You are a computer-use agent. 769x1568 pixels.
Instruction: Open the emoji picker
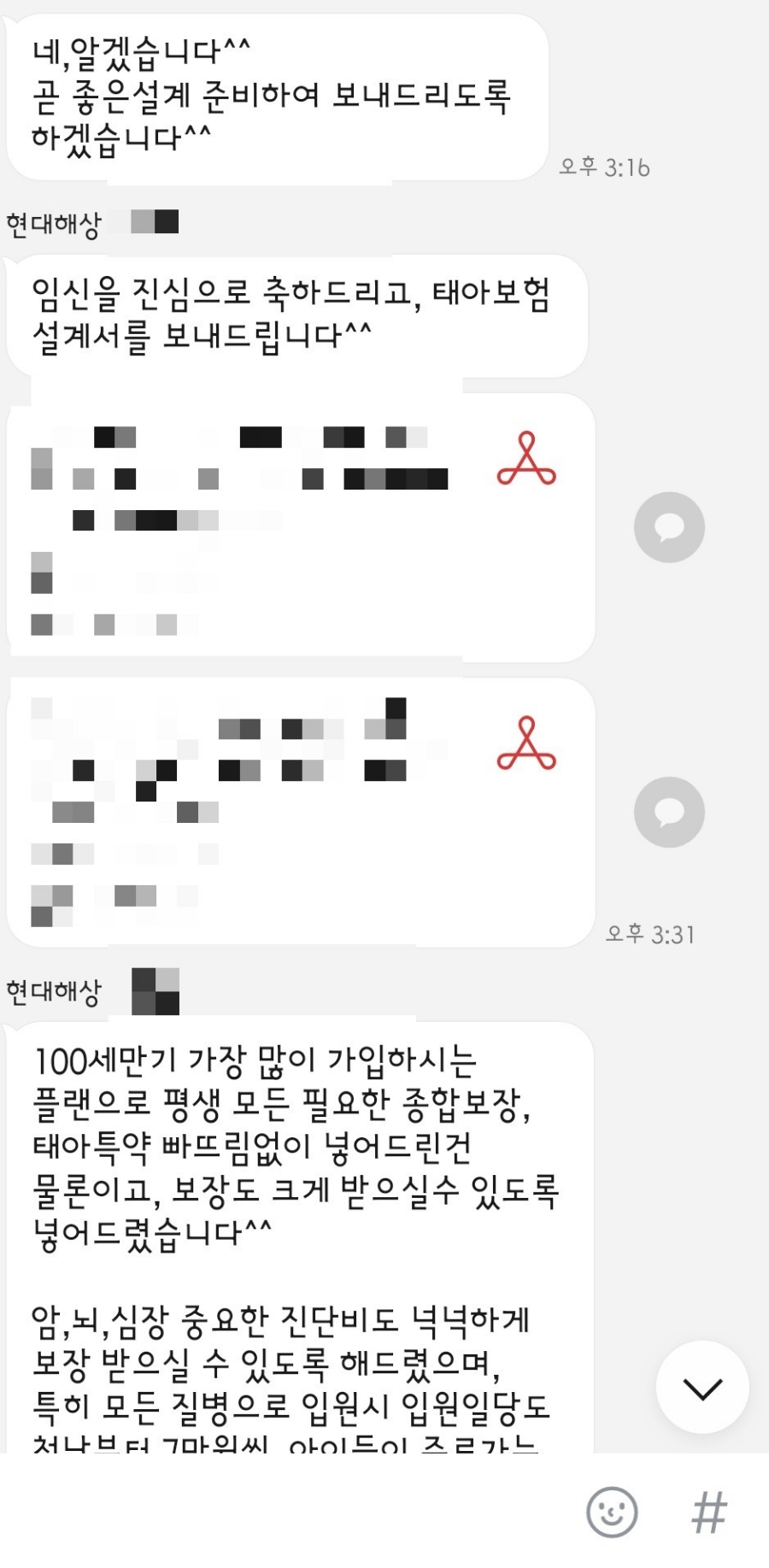612,1512
